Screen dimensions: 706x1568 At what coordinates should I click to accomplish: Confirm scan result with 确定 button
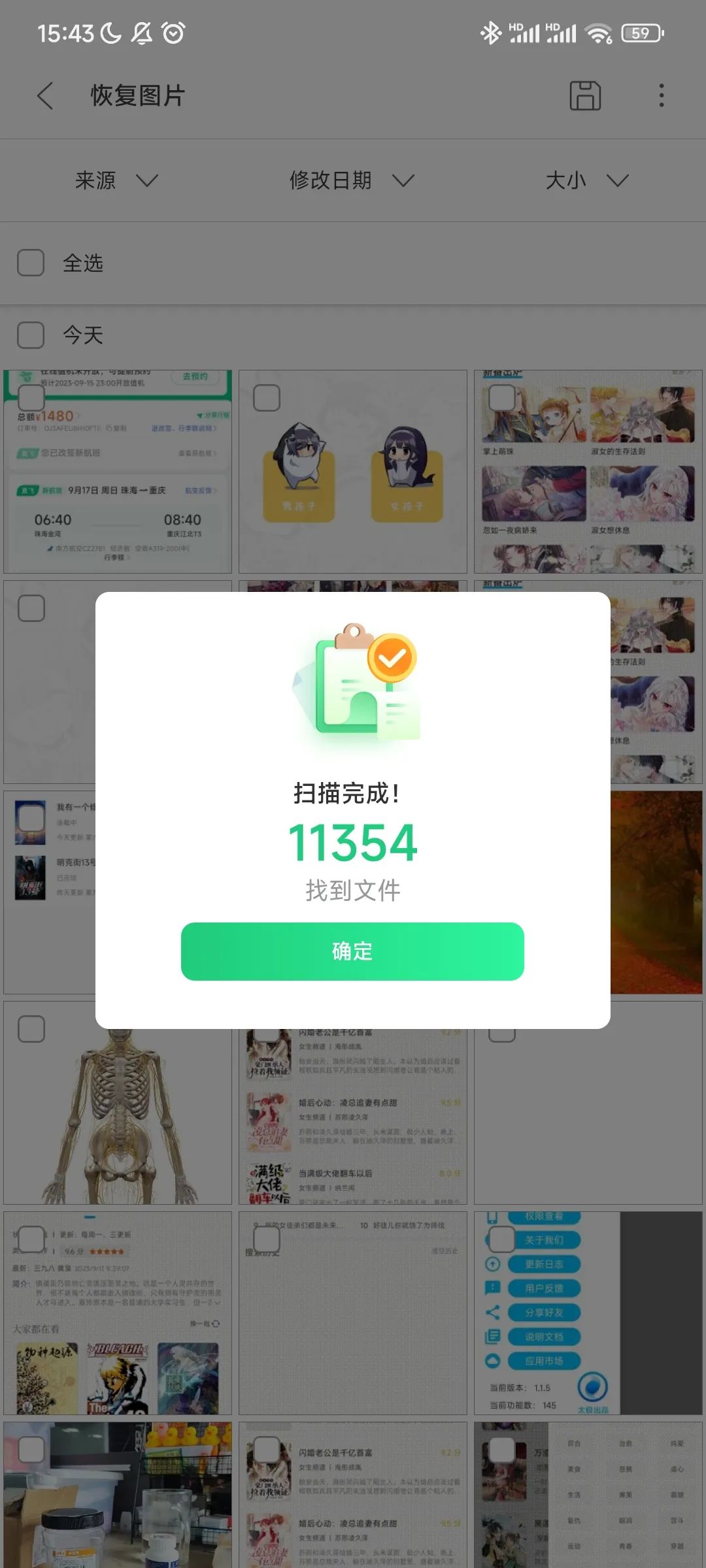coord(352,951)
